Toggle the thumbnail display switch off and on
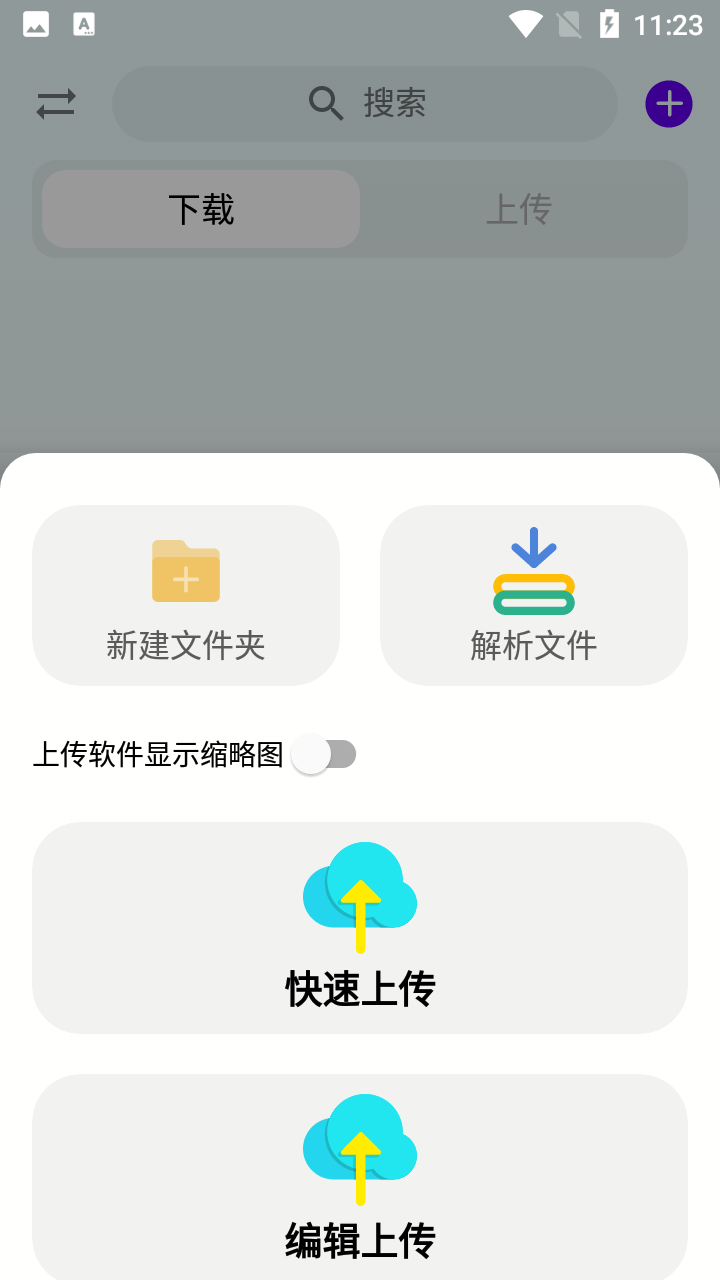This screenshot has height=1280, width=720. point(325,753)
